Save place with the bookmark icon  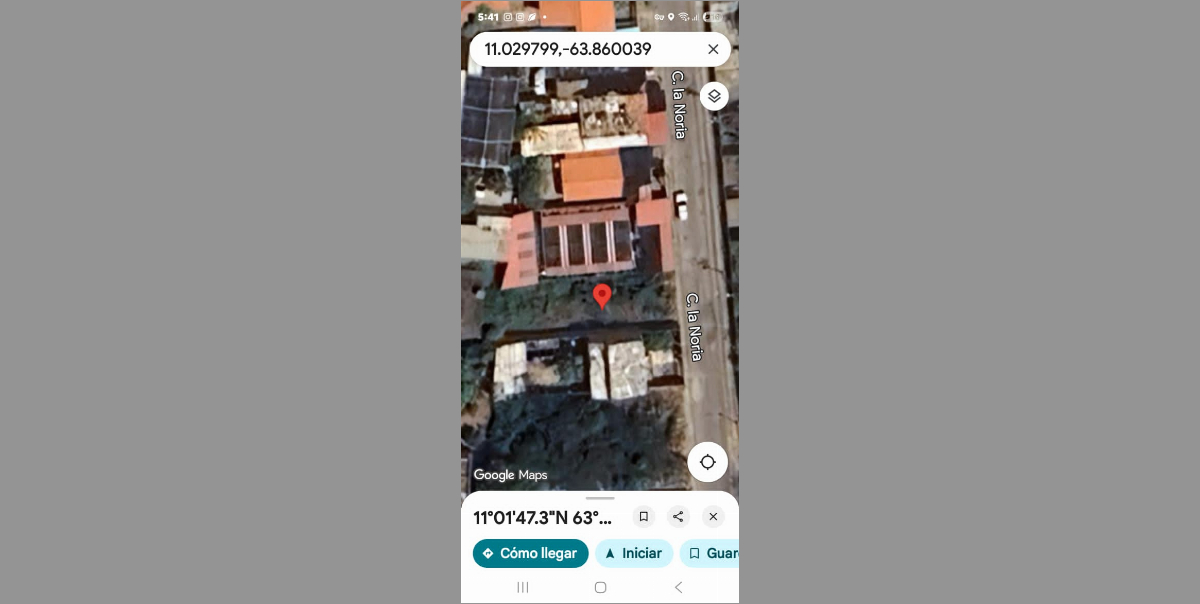tap(644, 517)
